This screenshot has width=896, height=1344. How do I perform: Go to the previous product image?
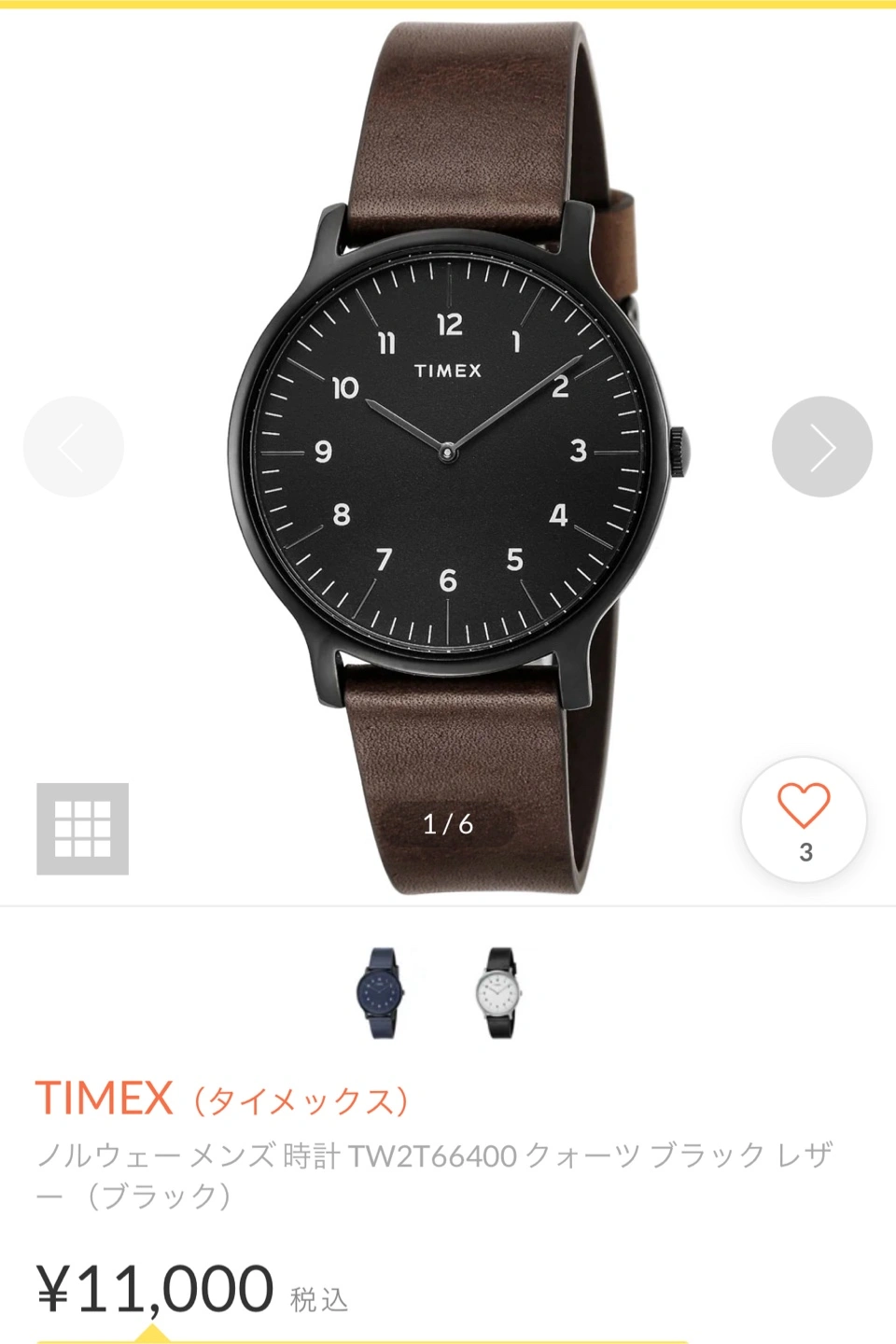[x=73, y=447]
